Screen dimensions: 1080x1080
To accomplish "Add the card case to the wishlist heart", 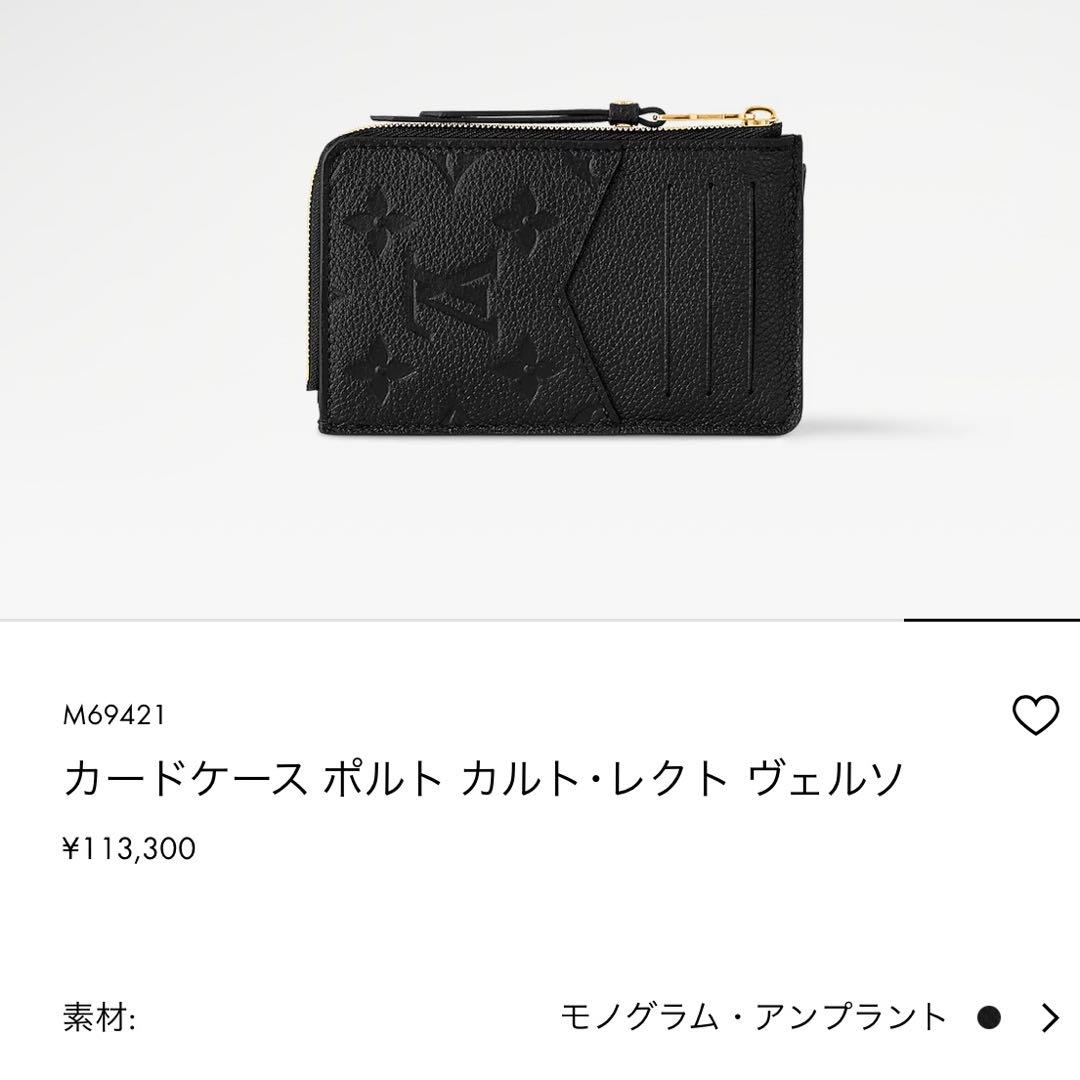I will (1035, 715).
